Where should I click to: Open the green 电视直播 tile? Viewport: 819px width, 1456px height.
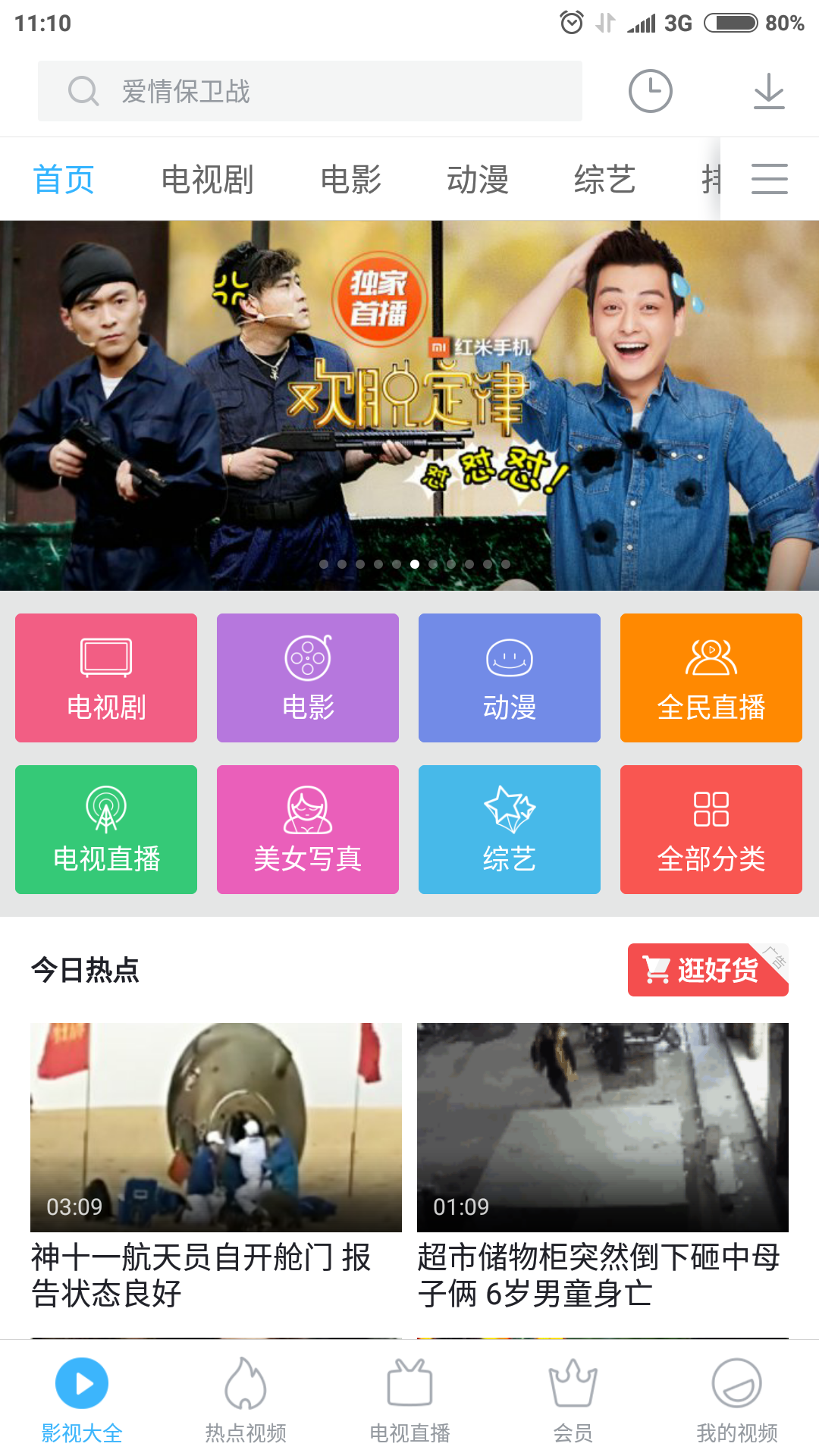click(106, 830)
